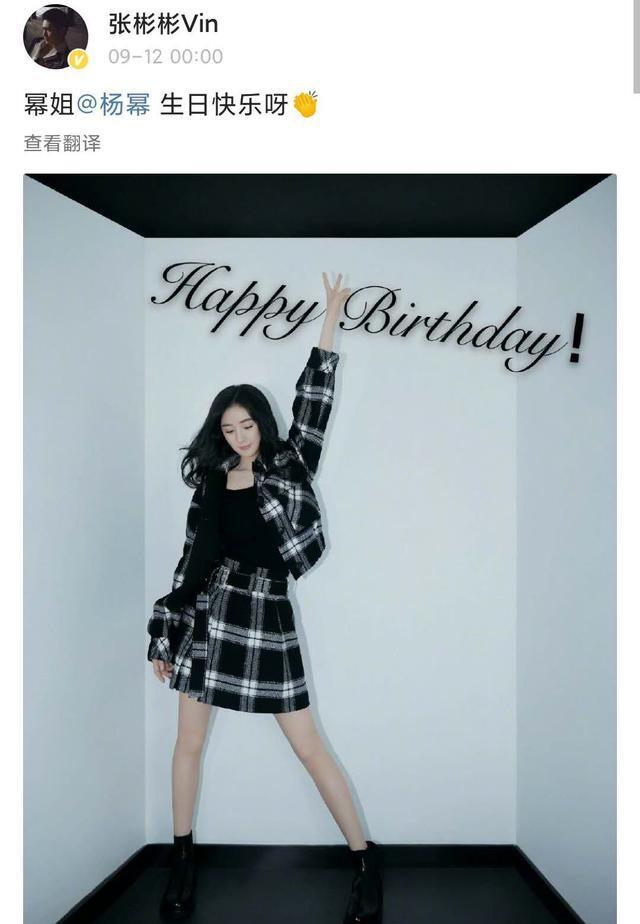Screen dimensions: 640x924
Task: Open the Happy Birthday post image
Action: pos(320,548)
